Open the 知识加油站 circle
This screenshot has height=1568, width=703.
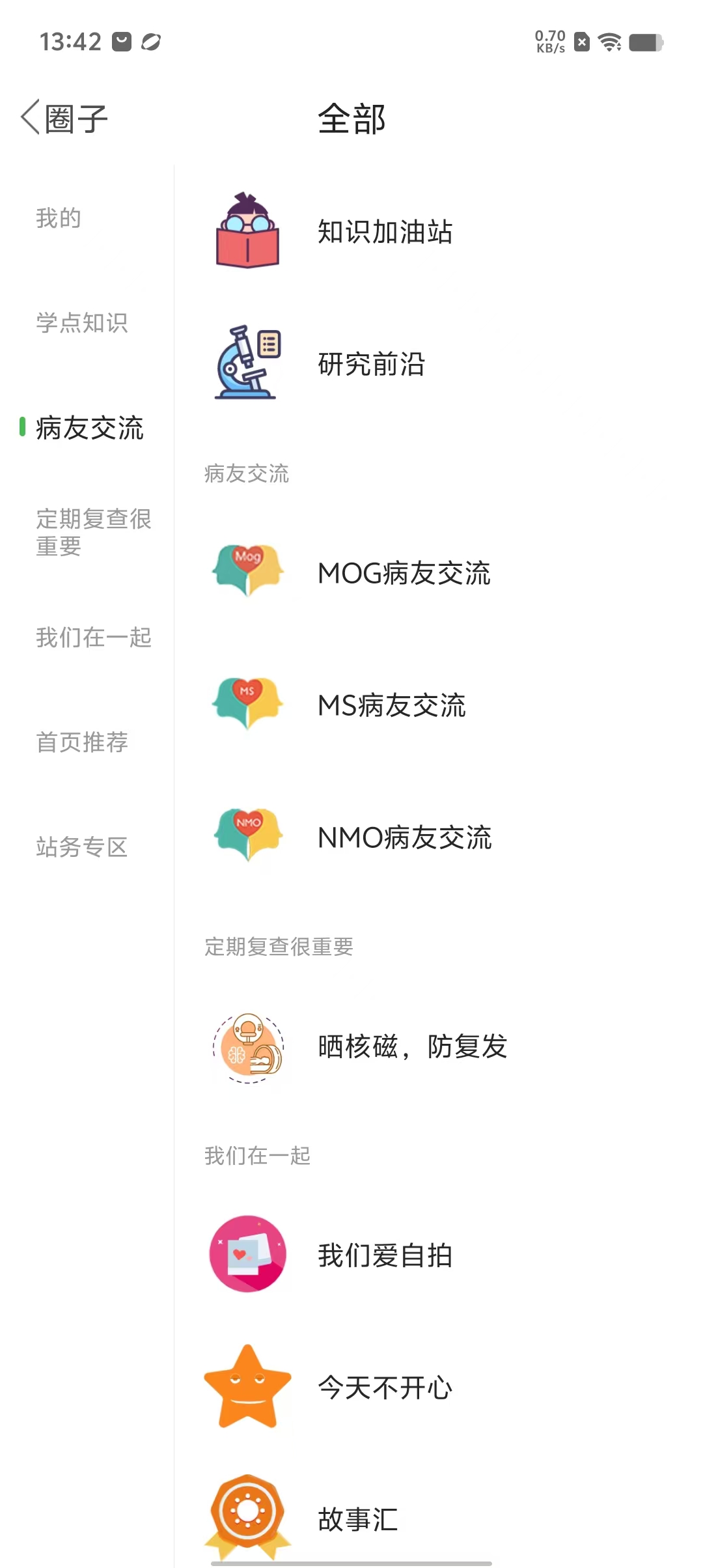click(x=384, y=232)
